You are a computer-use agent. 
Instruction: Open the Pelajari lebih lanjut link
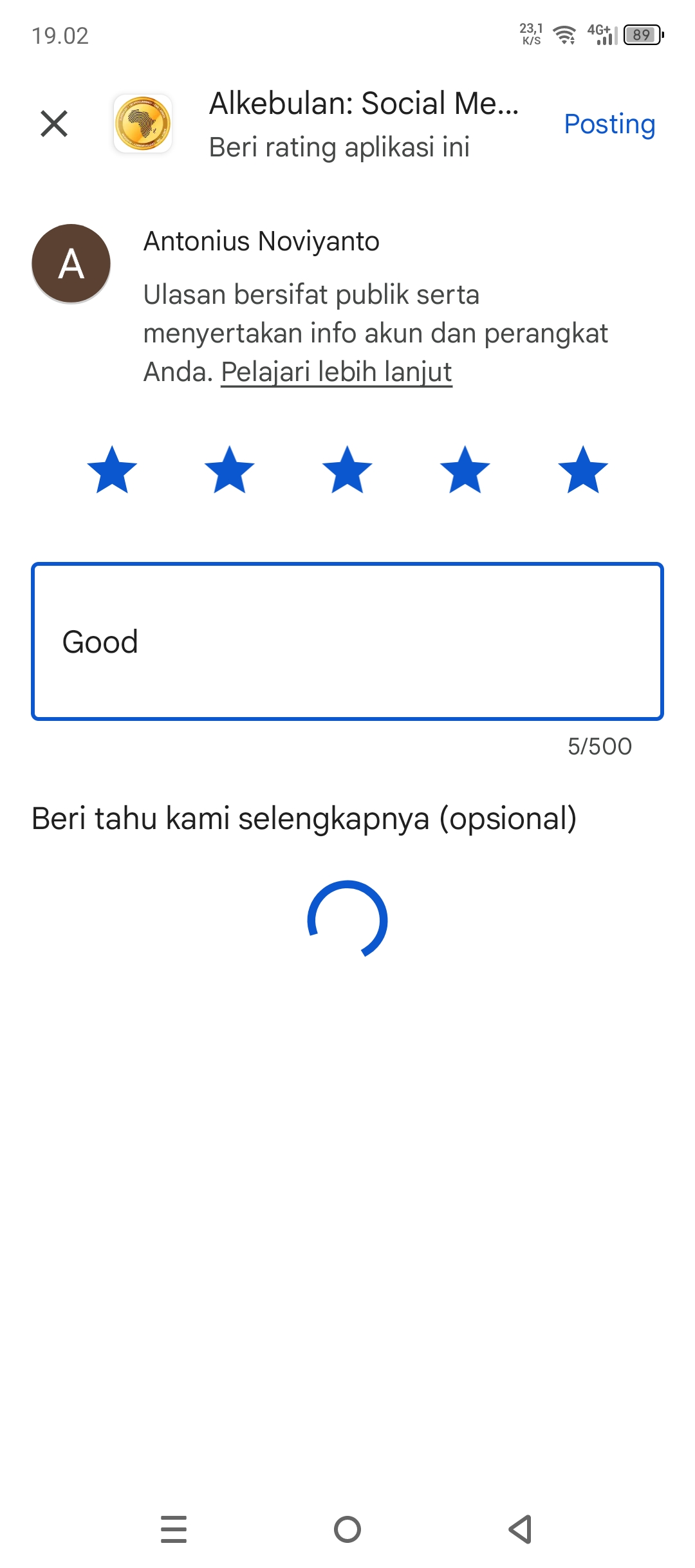coord(337,372)
